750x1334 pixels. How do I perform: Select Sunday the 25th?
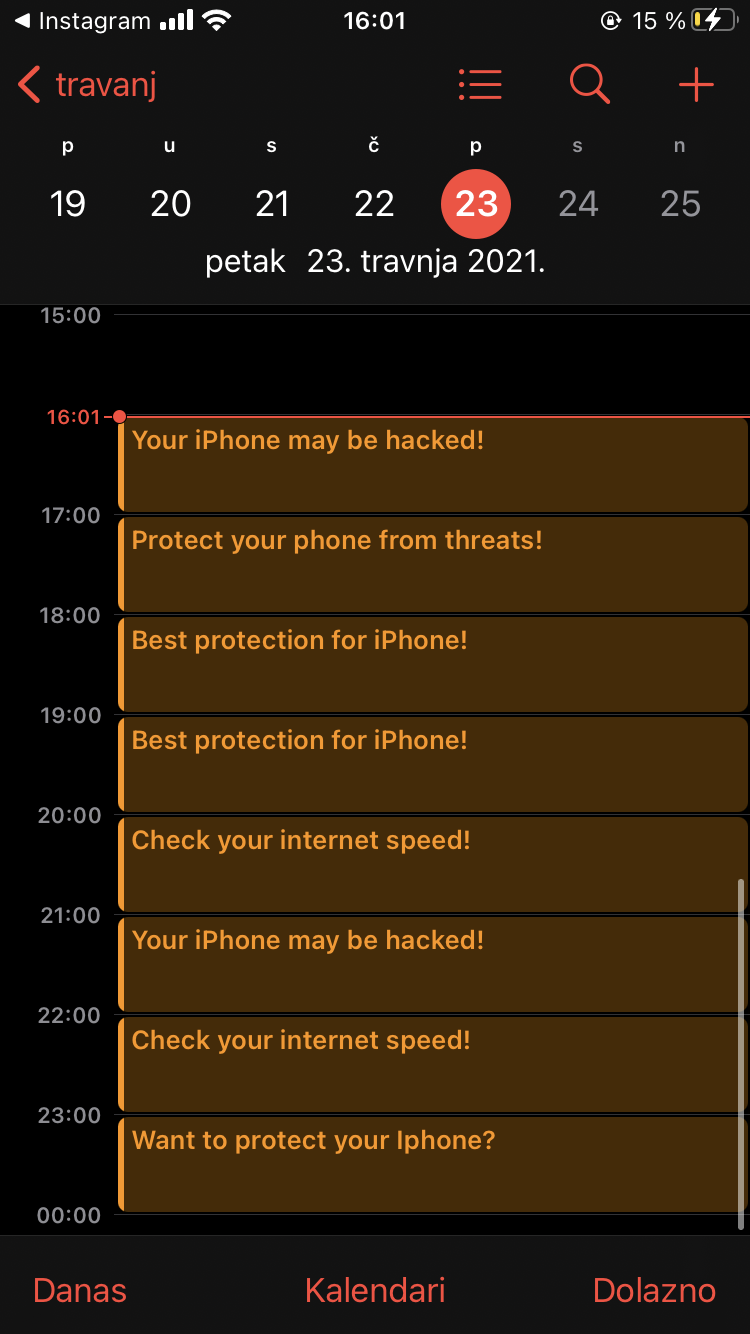click(x=680, y=204)
